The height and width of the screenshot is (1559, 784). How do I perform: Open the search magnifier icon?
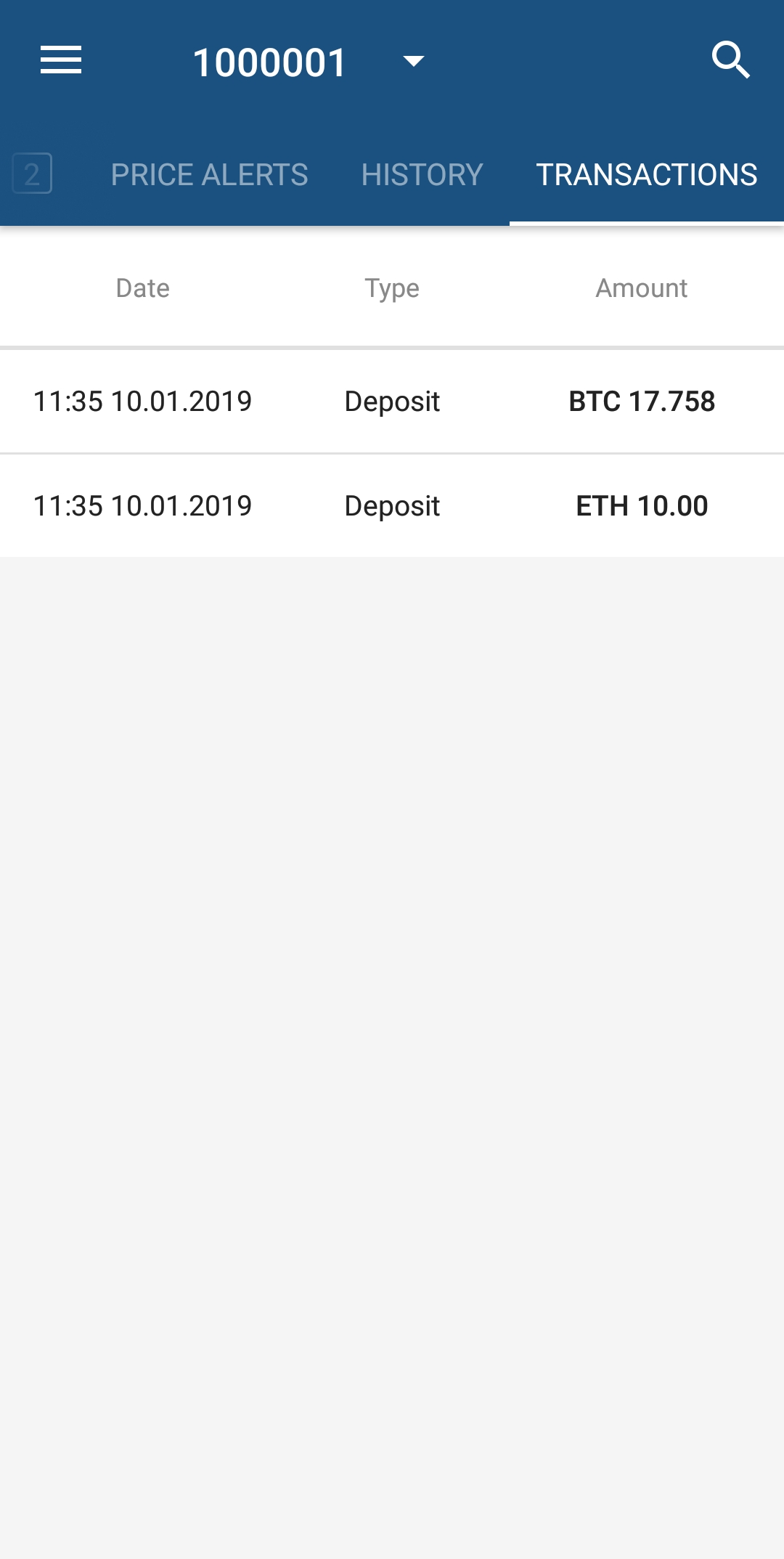730,60
